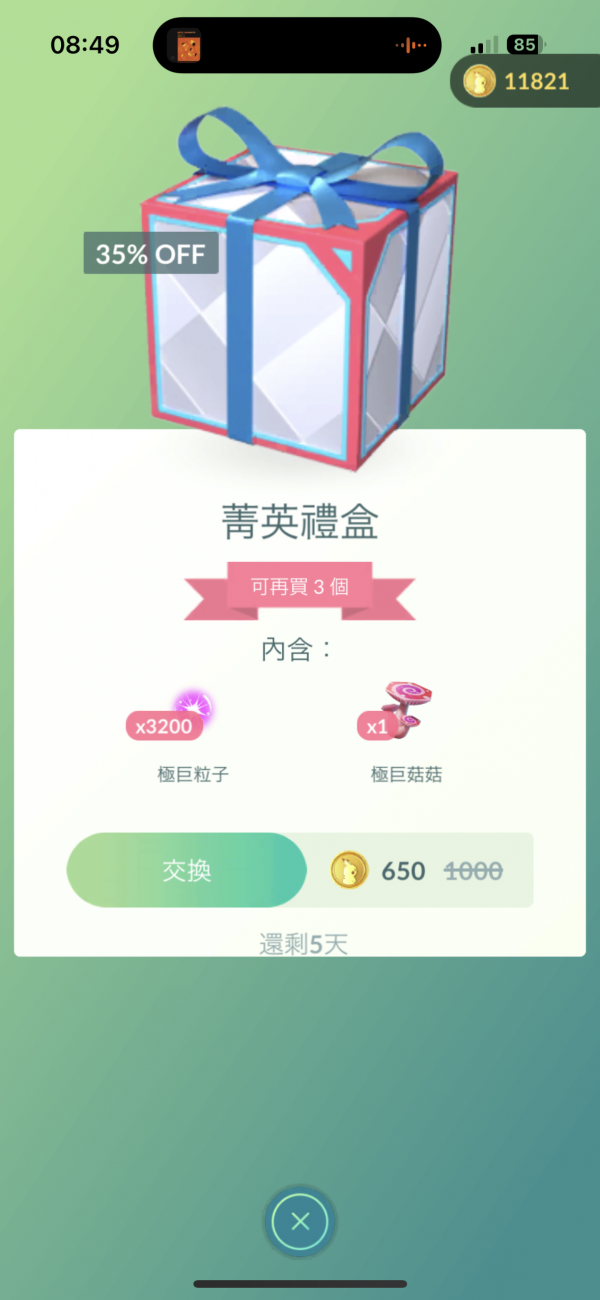This screenshot has width=600, height=1300.
Task: Tap the 交換 button to buy the box
Action: click(187, 870)
